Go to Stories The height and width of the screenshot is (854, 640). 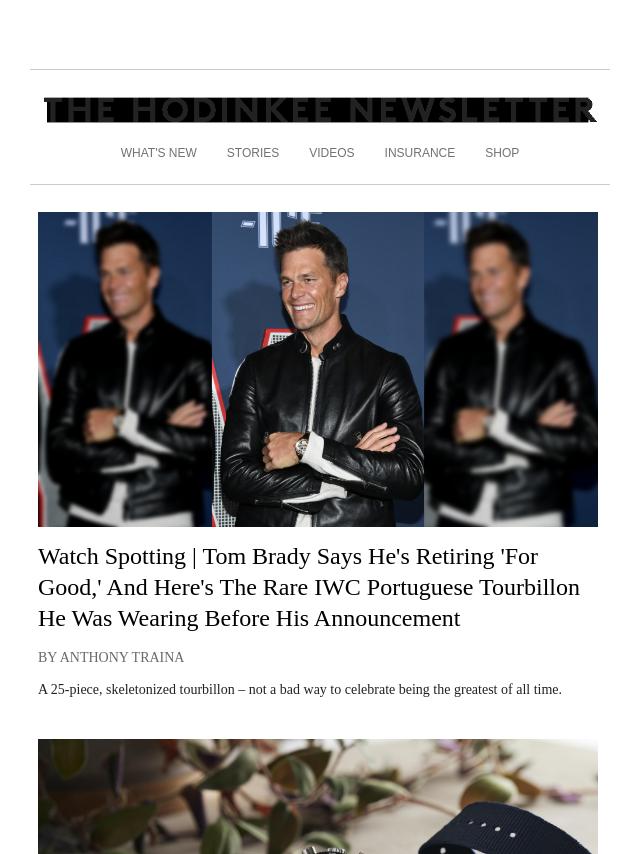pos(252,153)
